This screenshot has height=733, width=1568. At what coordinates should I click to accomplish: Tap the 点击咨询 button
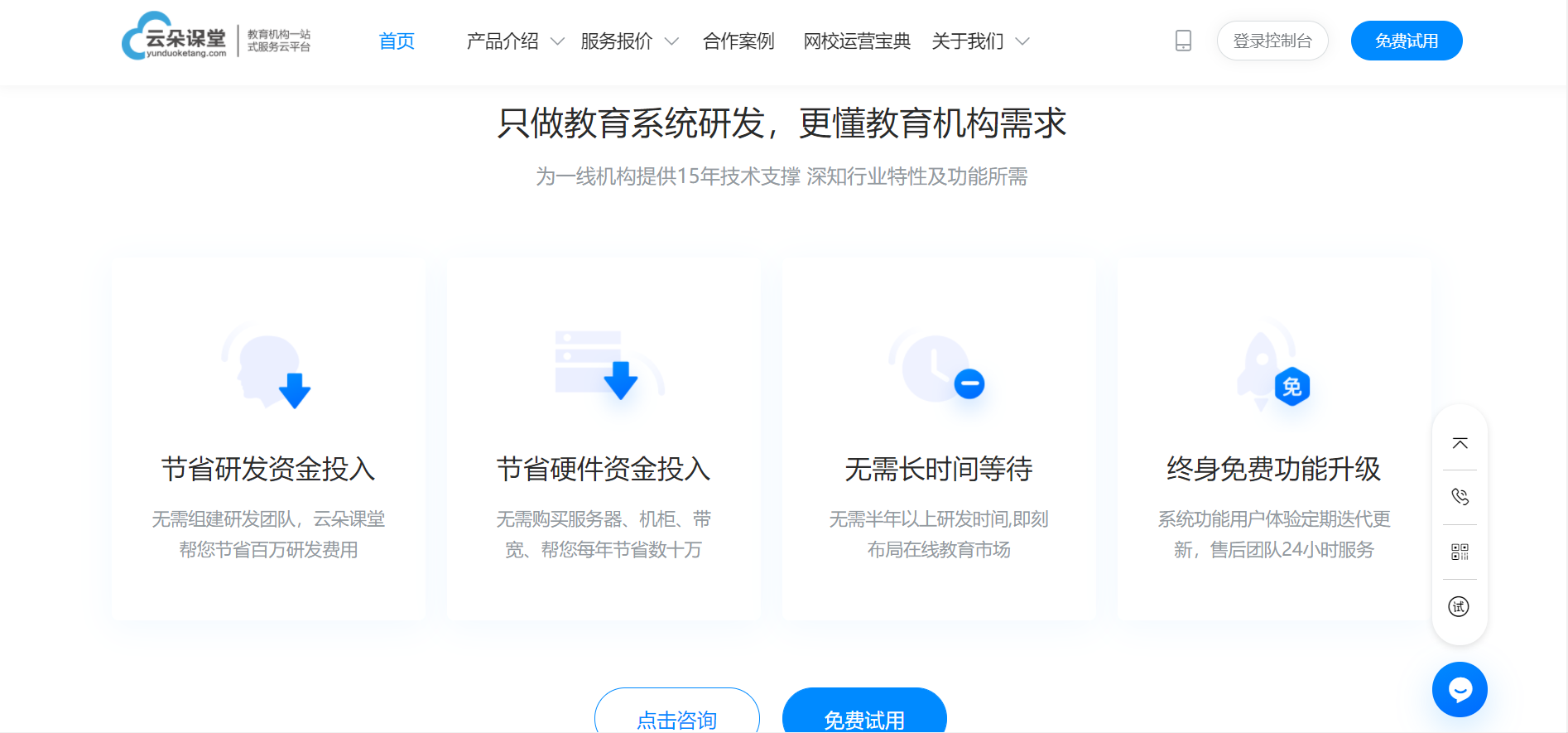[x=676, y=714]
